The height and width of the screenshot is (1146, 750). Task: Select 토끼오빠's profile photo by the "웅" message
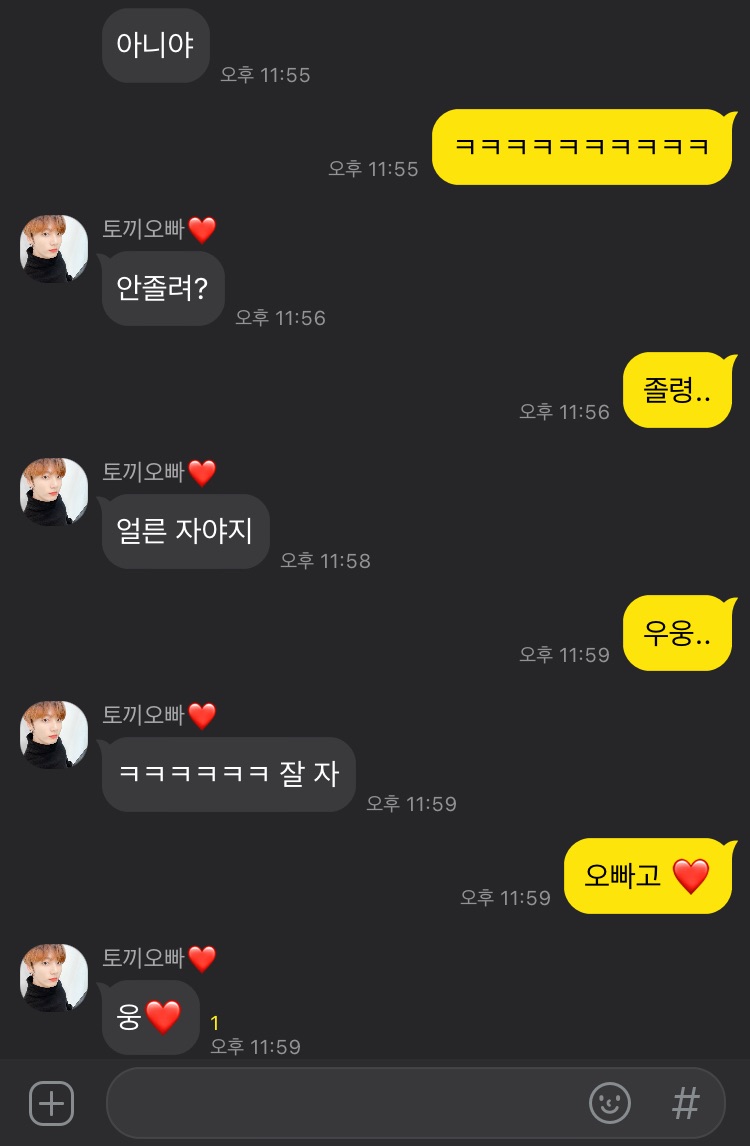click(x=54, y=978)
